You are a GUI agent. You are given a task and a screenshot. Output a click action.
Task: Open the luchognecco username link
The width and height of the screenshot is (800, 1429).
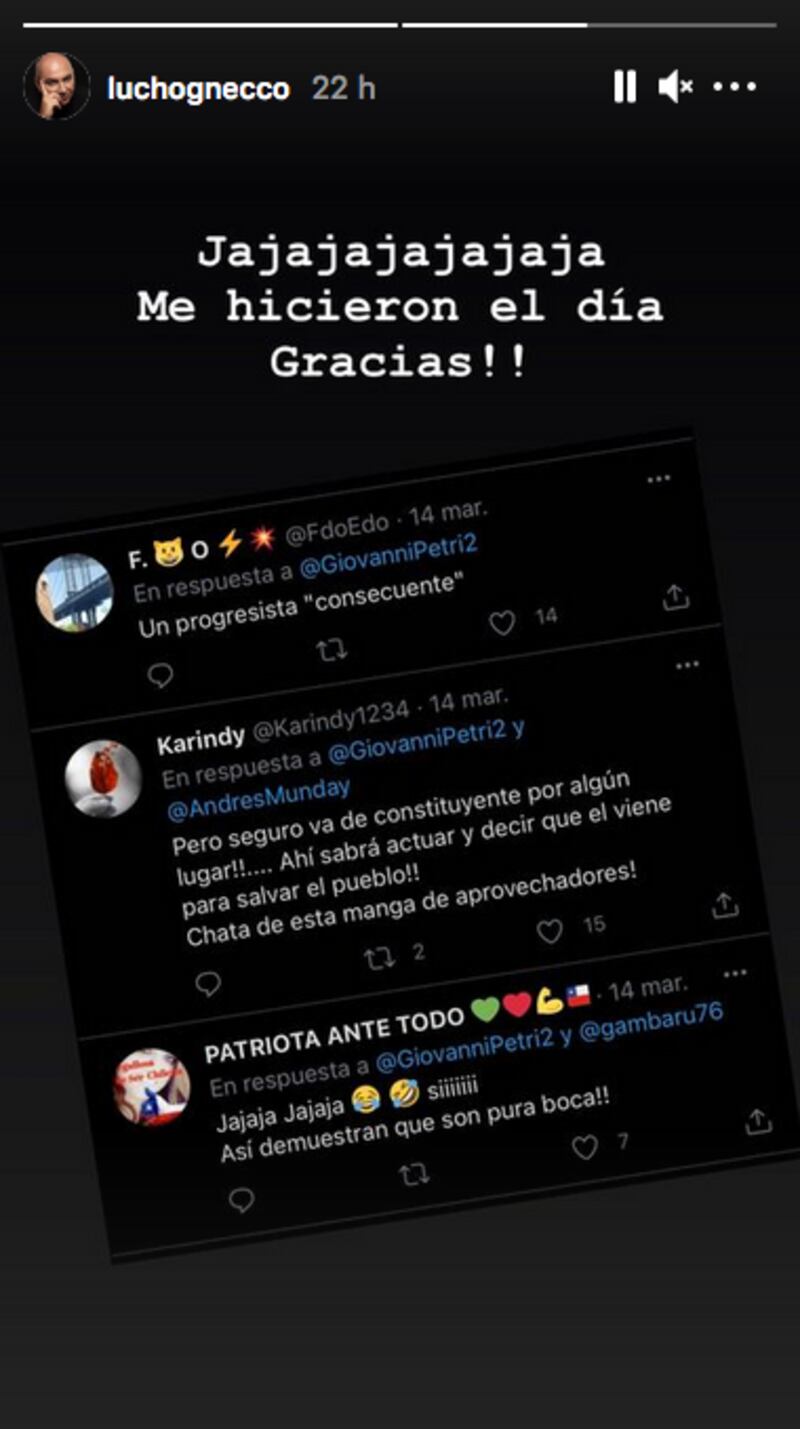coord(197,89)
